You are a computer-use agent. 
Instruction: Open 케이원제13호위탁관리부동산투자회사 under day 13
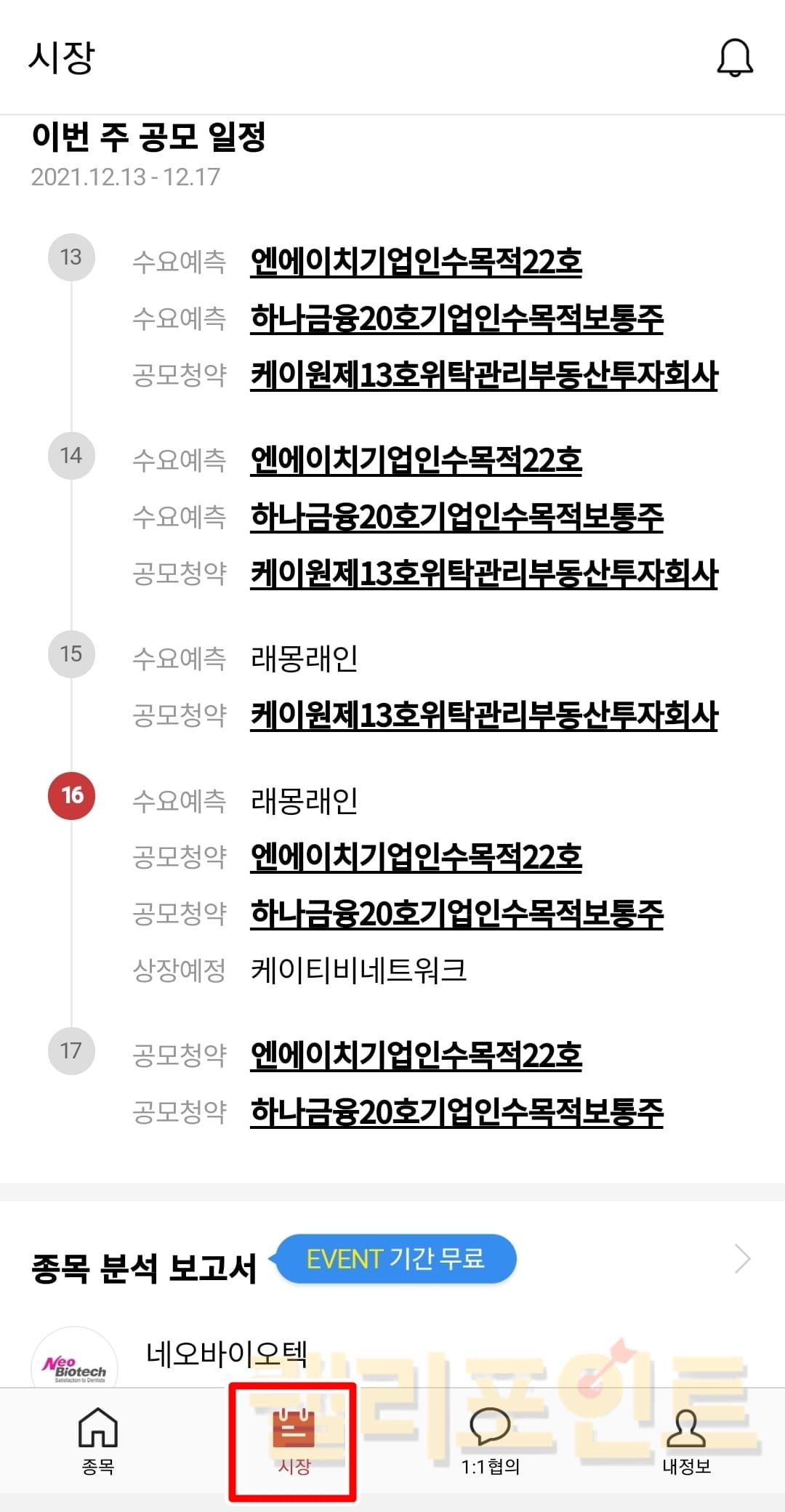(483, 375)
